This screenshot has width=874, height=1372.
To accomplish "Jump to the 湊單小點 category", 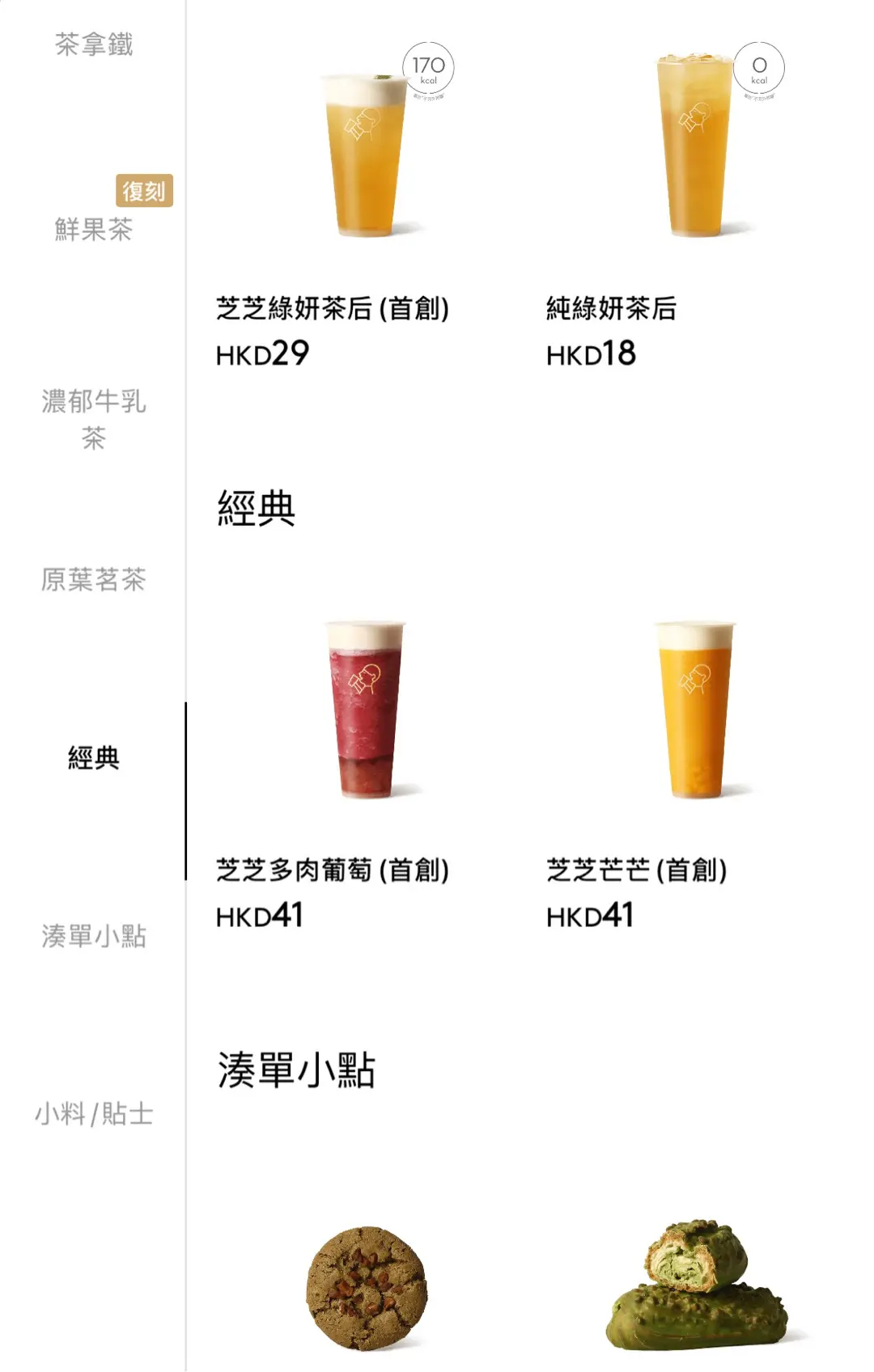I will click(93, 936).
